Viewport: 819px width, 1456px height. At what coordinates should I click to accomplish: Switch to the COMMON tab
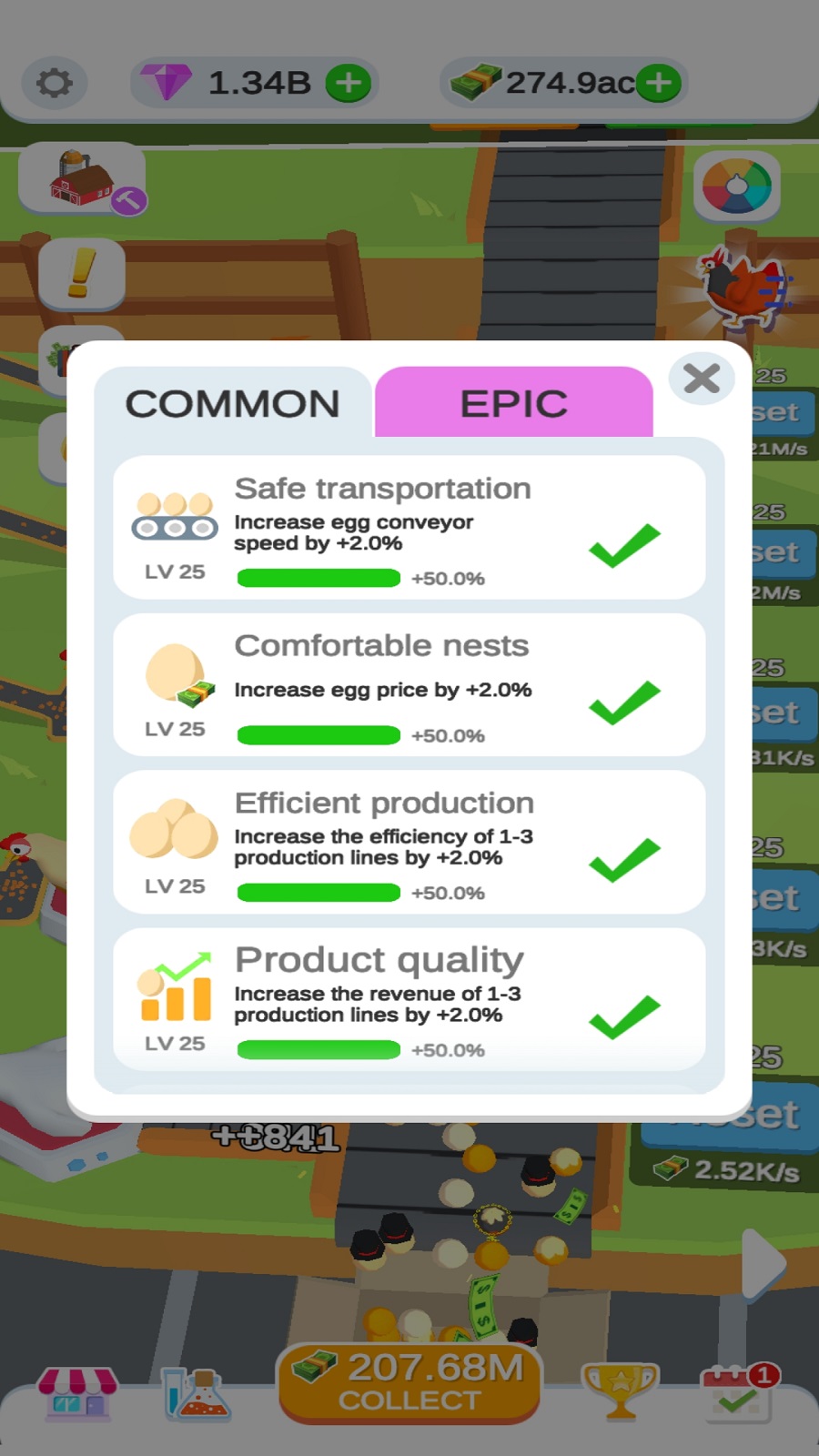(232, 403)
